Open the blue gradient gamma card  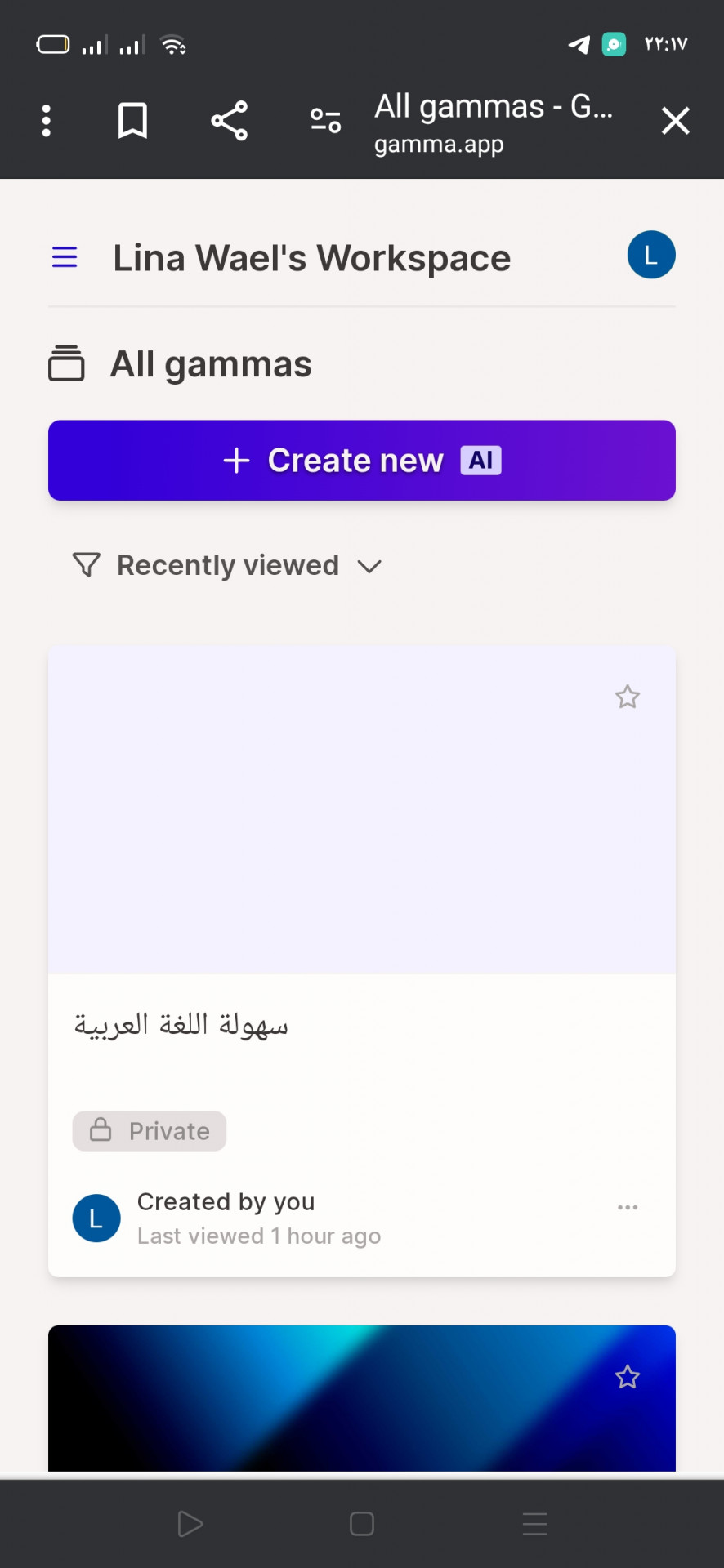click(x=362, y=1398)
